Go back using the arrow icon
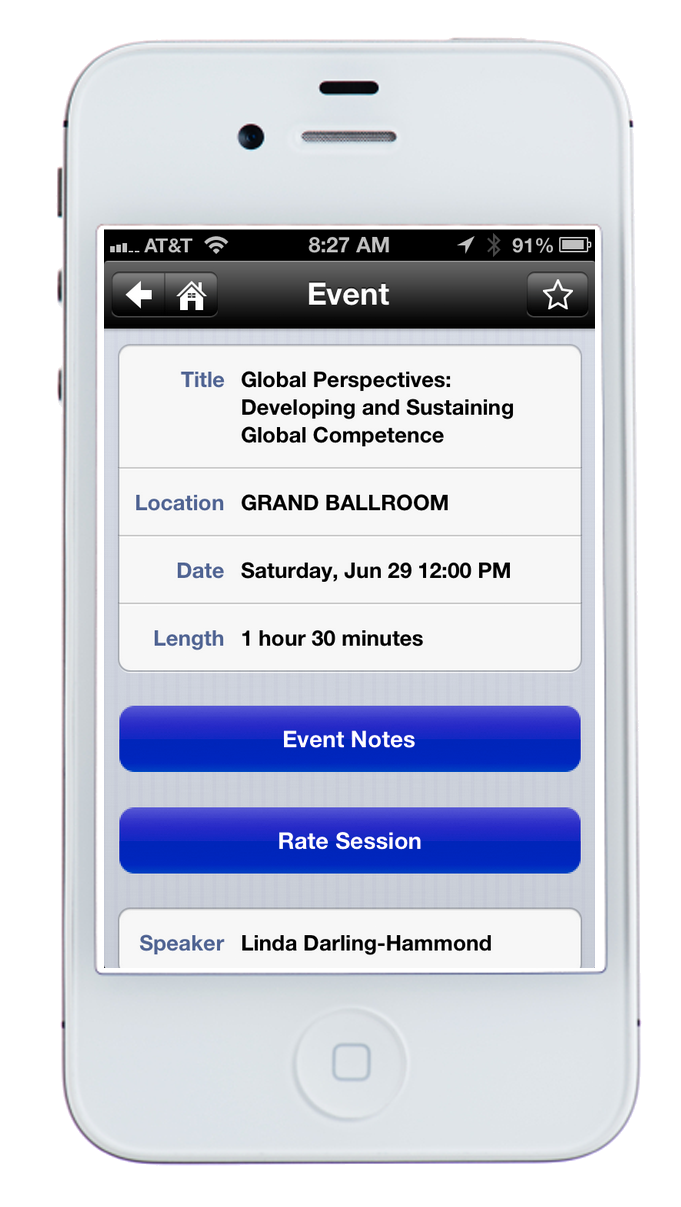This screenshot has height=1207, width=681. 138,295
